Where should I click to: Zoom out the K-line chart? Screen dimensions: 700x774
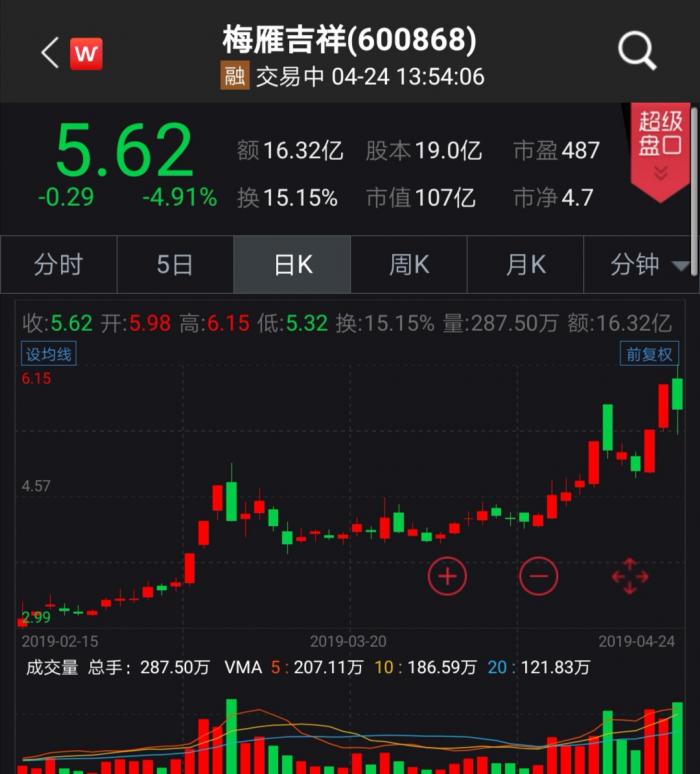[538, 576]
